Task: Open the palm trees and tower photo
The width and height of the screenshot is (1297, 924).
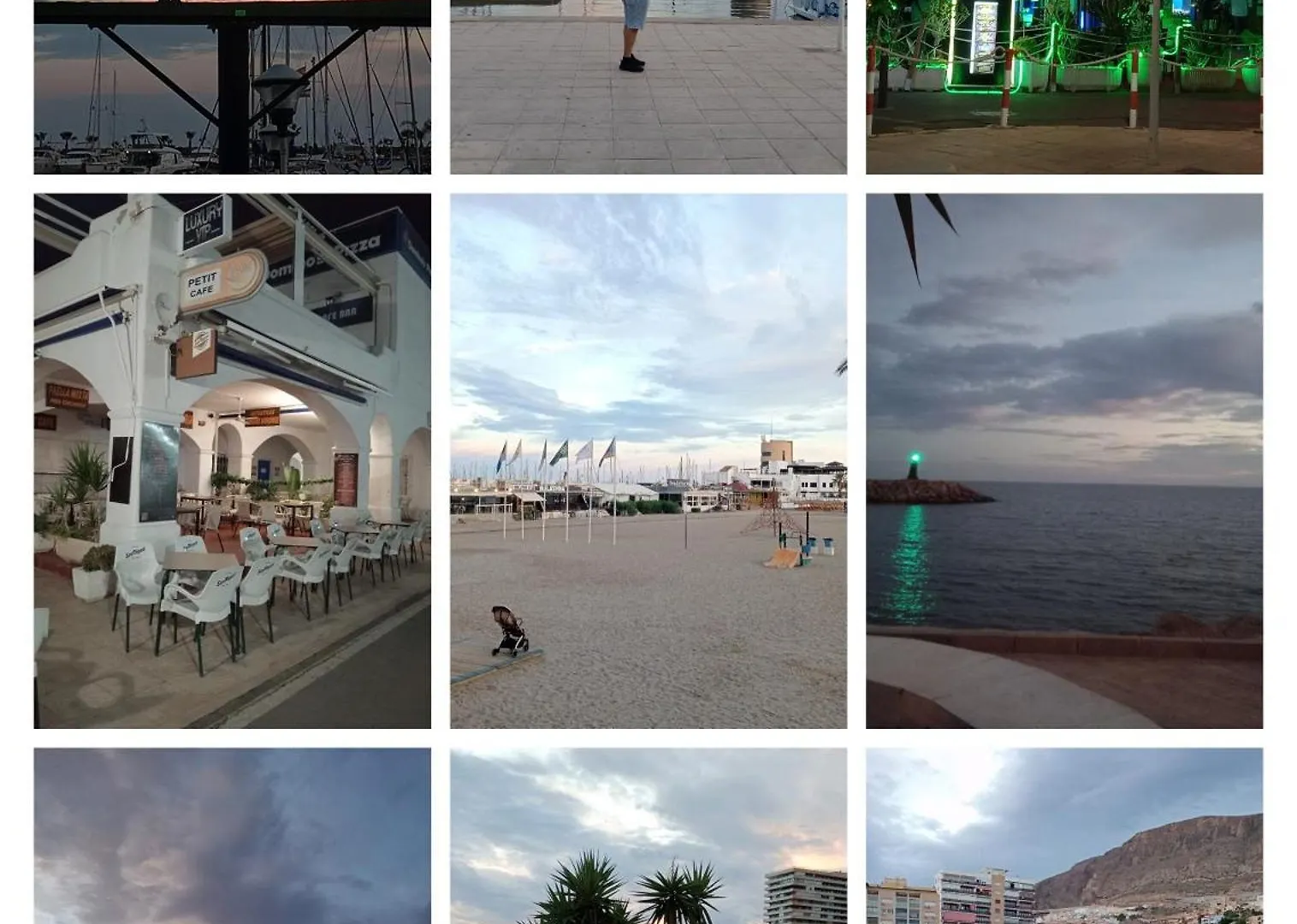Action: pyautogui.click(x=648, y=835)
